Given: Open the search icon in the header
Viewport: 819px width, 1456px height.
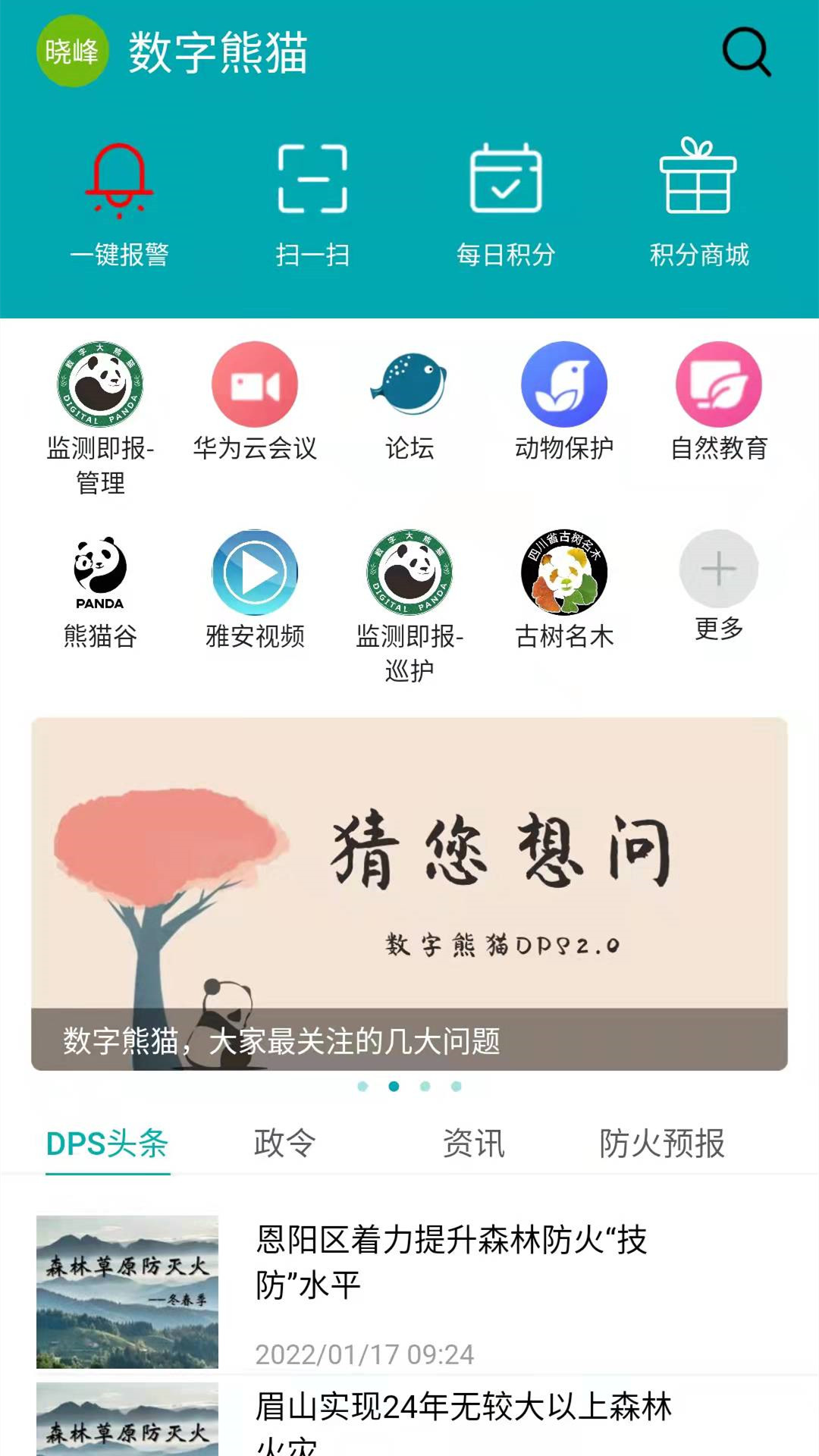Looking at the screenshot, I should click(746, 52).
